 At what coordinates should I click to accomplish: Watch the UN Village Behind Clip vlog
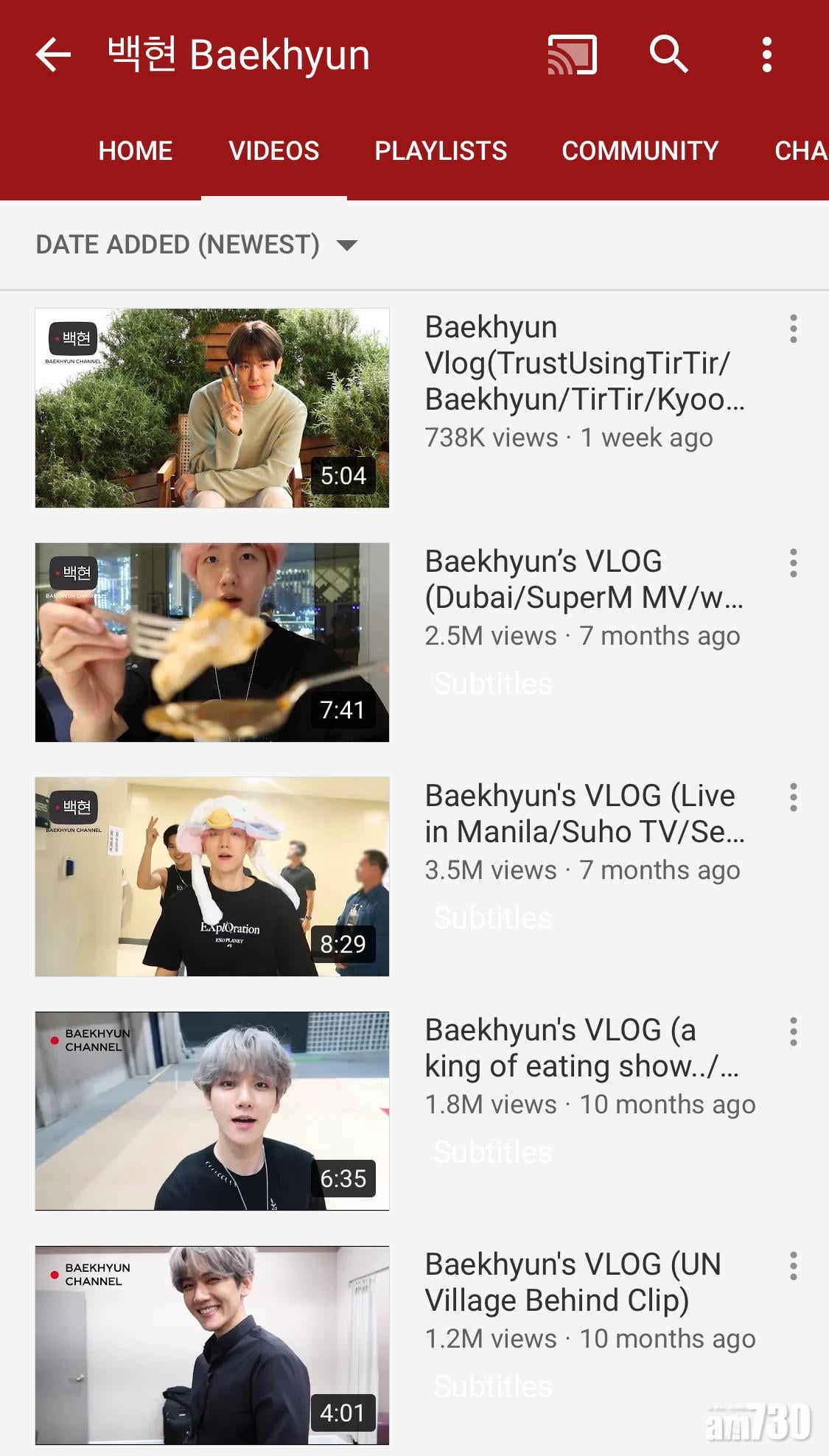(x=212, y=1345)
